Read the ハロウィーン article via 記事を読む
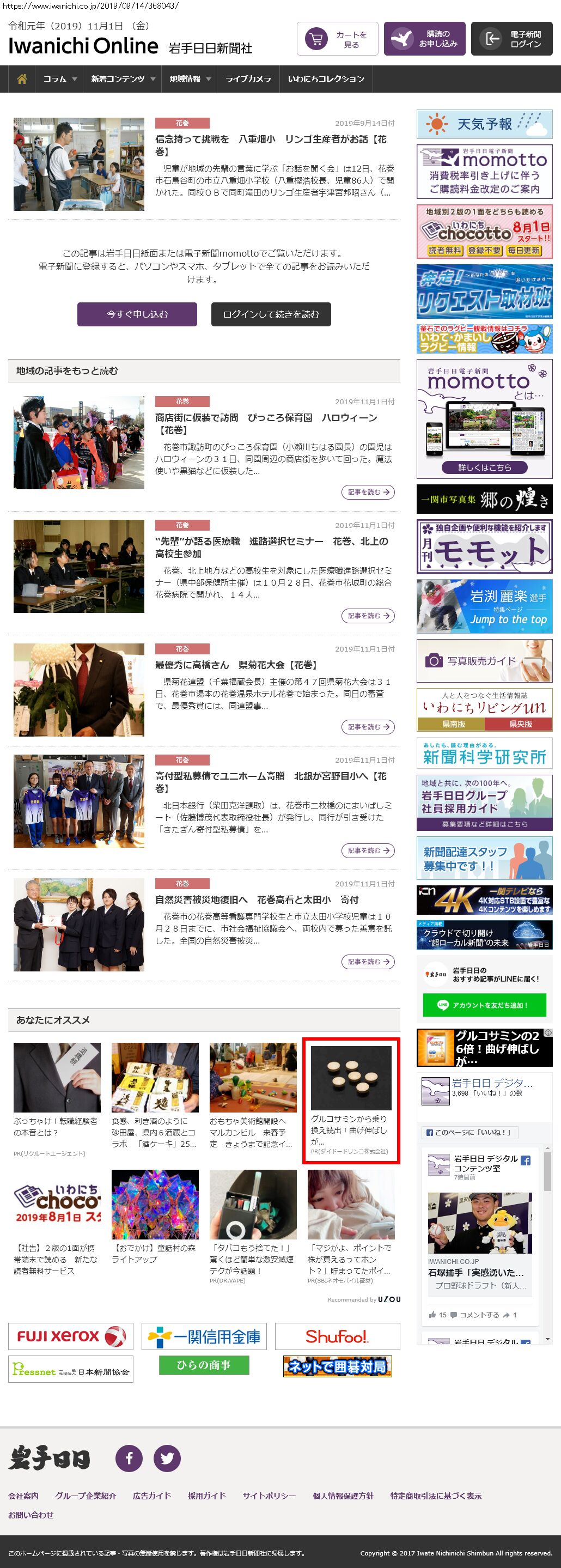Image resolution: width=561 pixels, height=1568 pixels. tap(368, 492)
